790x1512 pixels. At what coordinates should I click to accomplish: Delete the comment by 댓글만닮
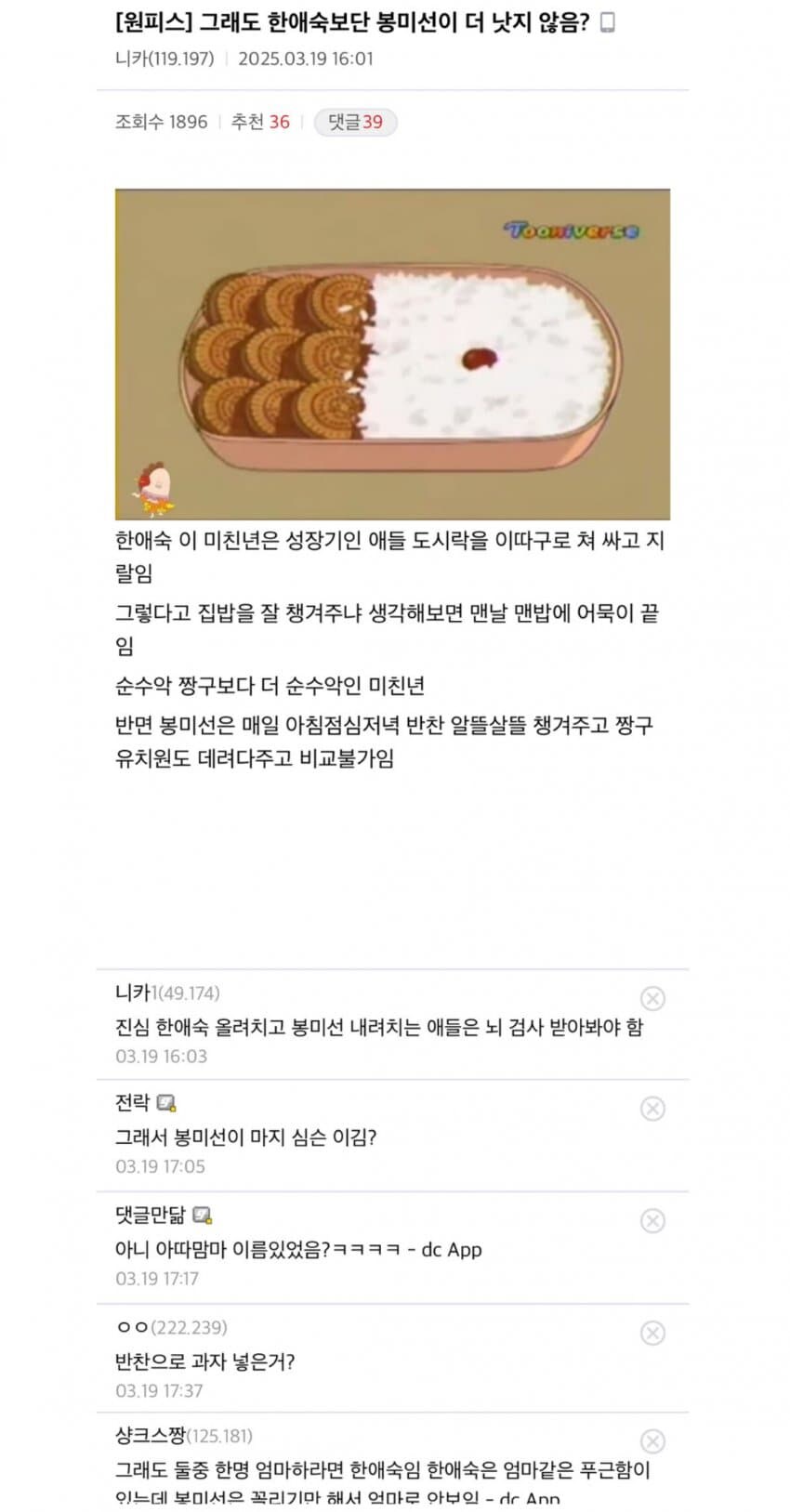point(652,1220)
